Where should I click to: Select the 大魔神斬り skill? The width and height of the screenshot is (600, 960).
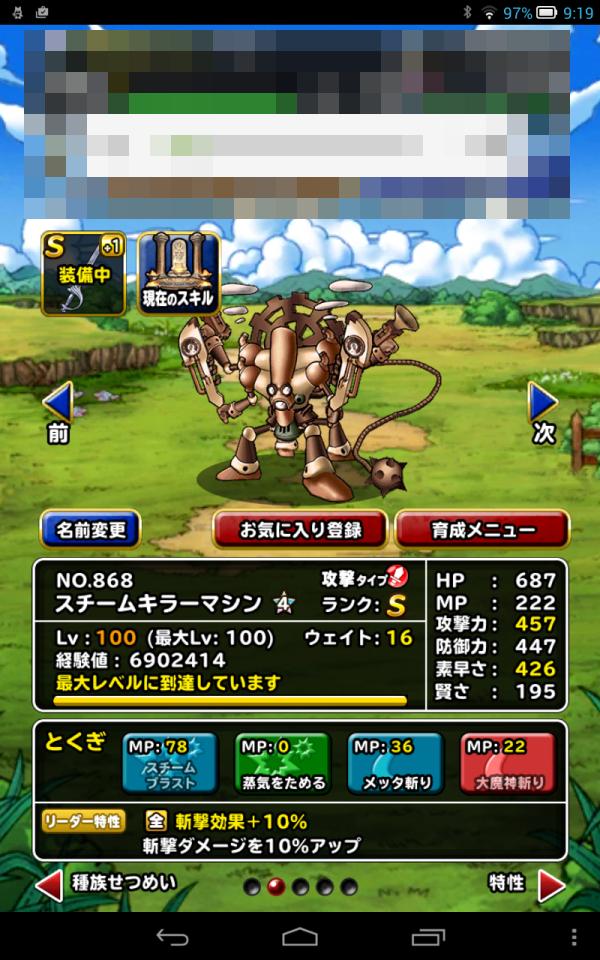click(x=508, y=763)
